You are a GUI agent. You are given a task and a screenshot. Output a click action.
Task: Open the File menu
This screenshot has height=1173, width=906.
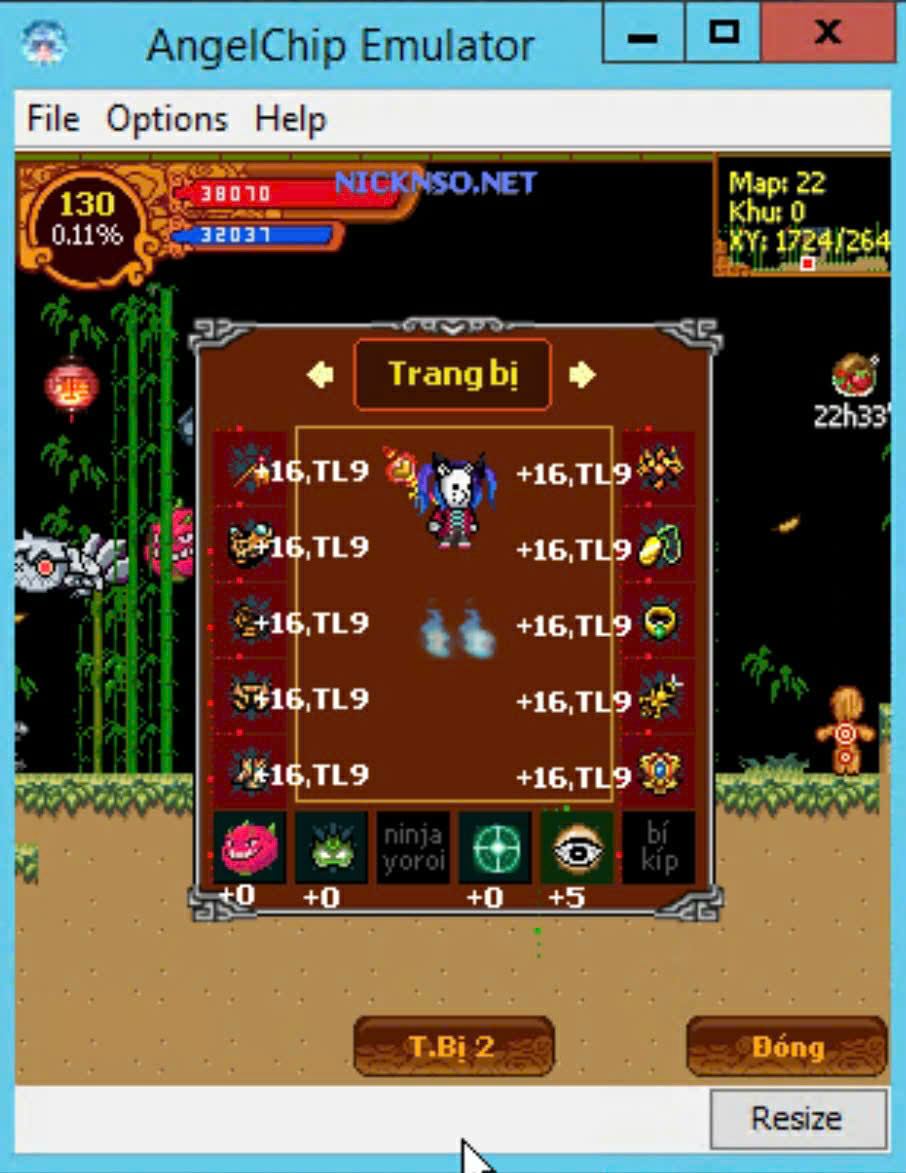point(53,120)
